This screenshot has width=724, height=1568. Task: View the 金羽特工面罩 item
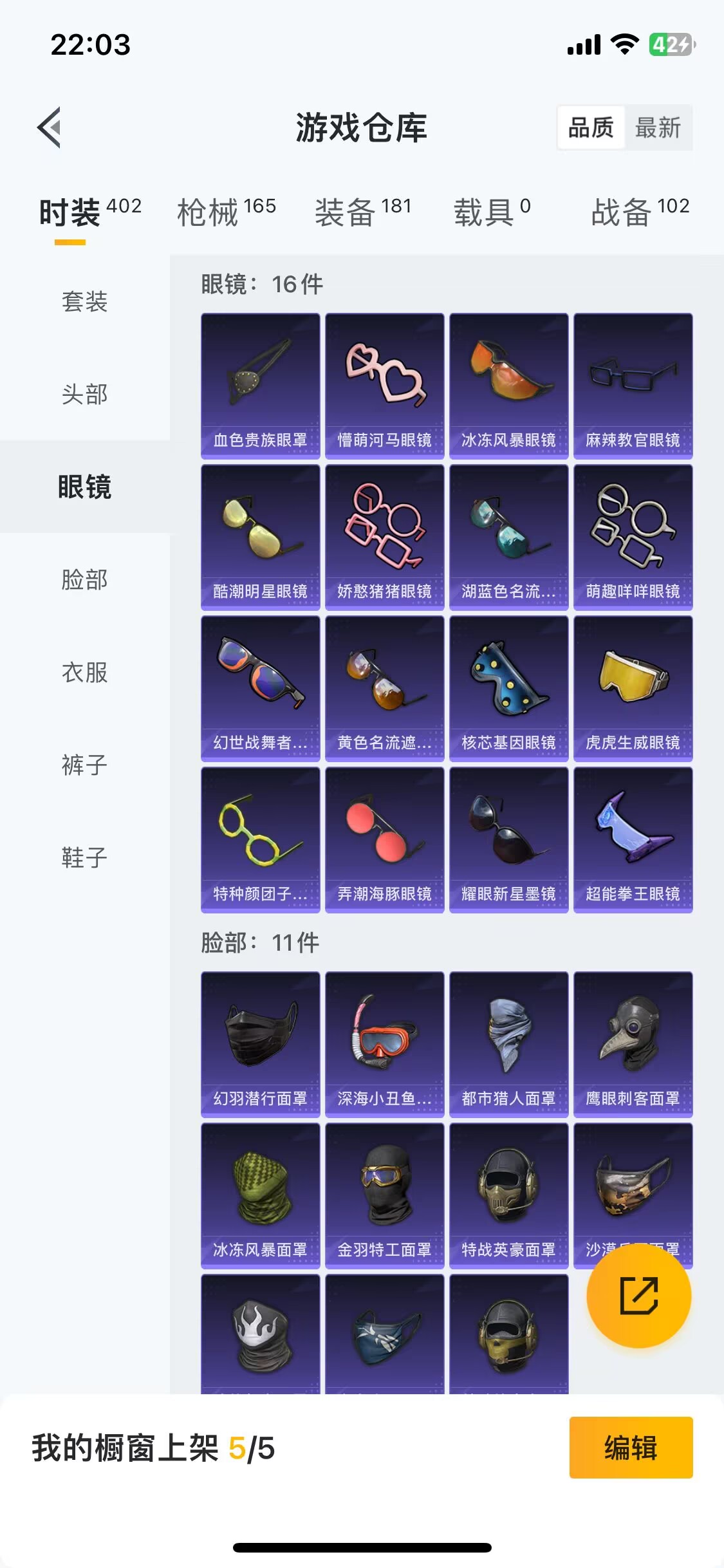385,1196
